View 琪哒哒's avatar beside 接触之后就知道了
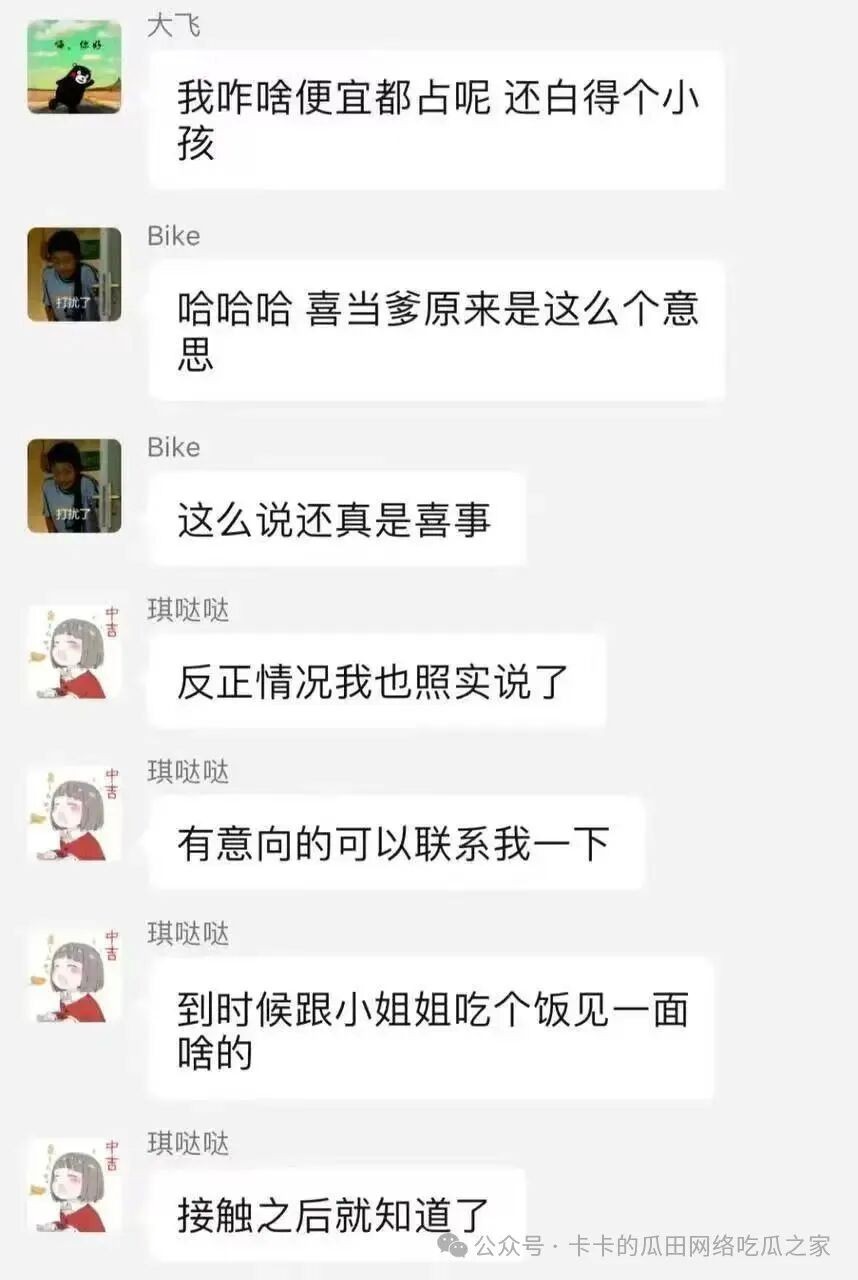 [74, 1185]
